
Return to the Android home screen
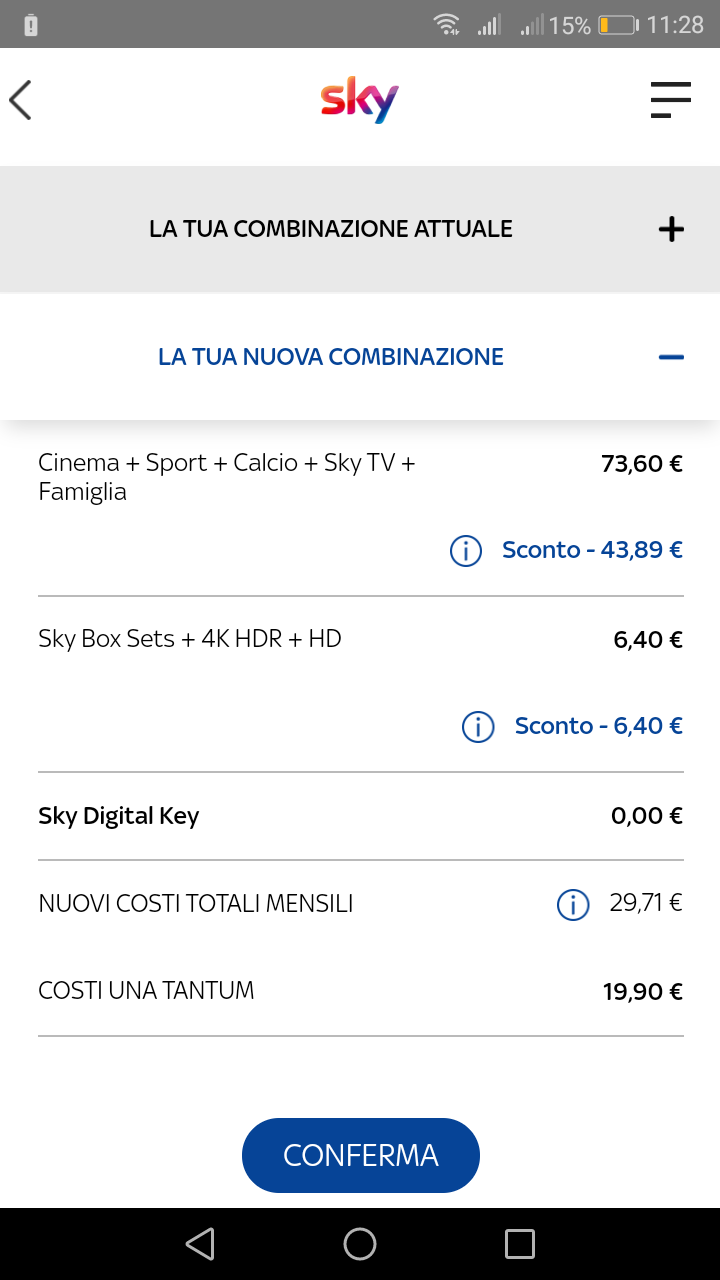tap(360, 1244)
